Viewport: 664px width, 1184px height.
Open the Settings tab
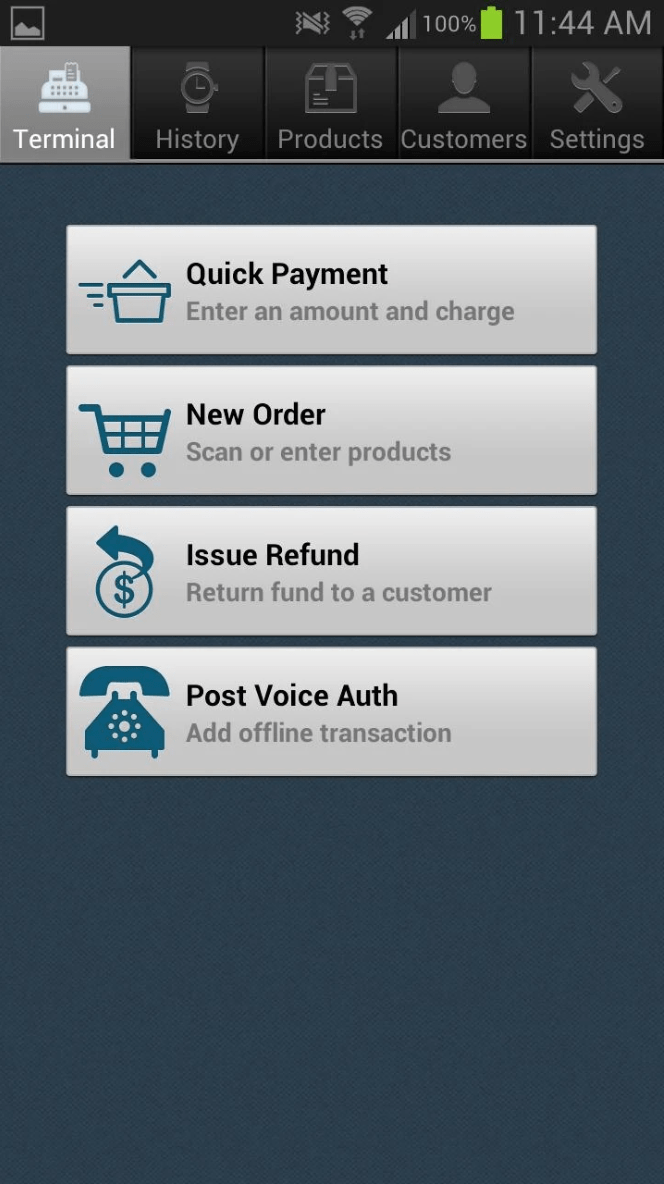coord(598,103)
